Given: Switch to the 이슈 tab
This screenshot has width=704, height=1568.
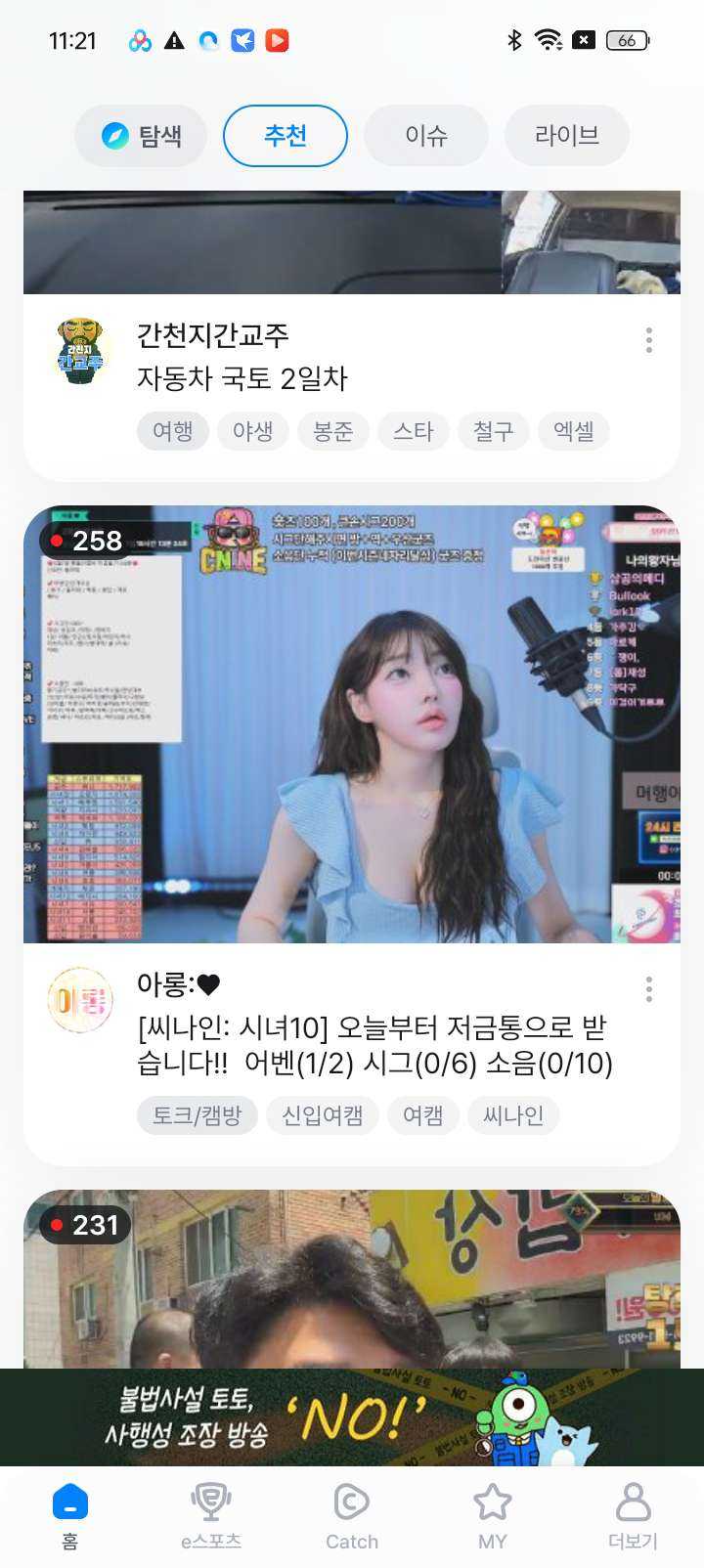Looking at the screenshot, I should (426, 136).
